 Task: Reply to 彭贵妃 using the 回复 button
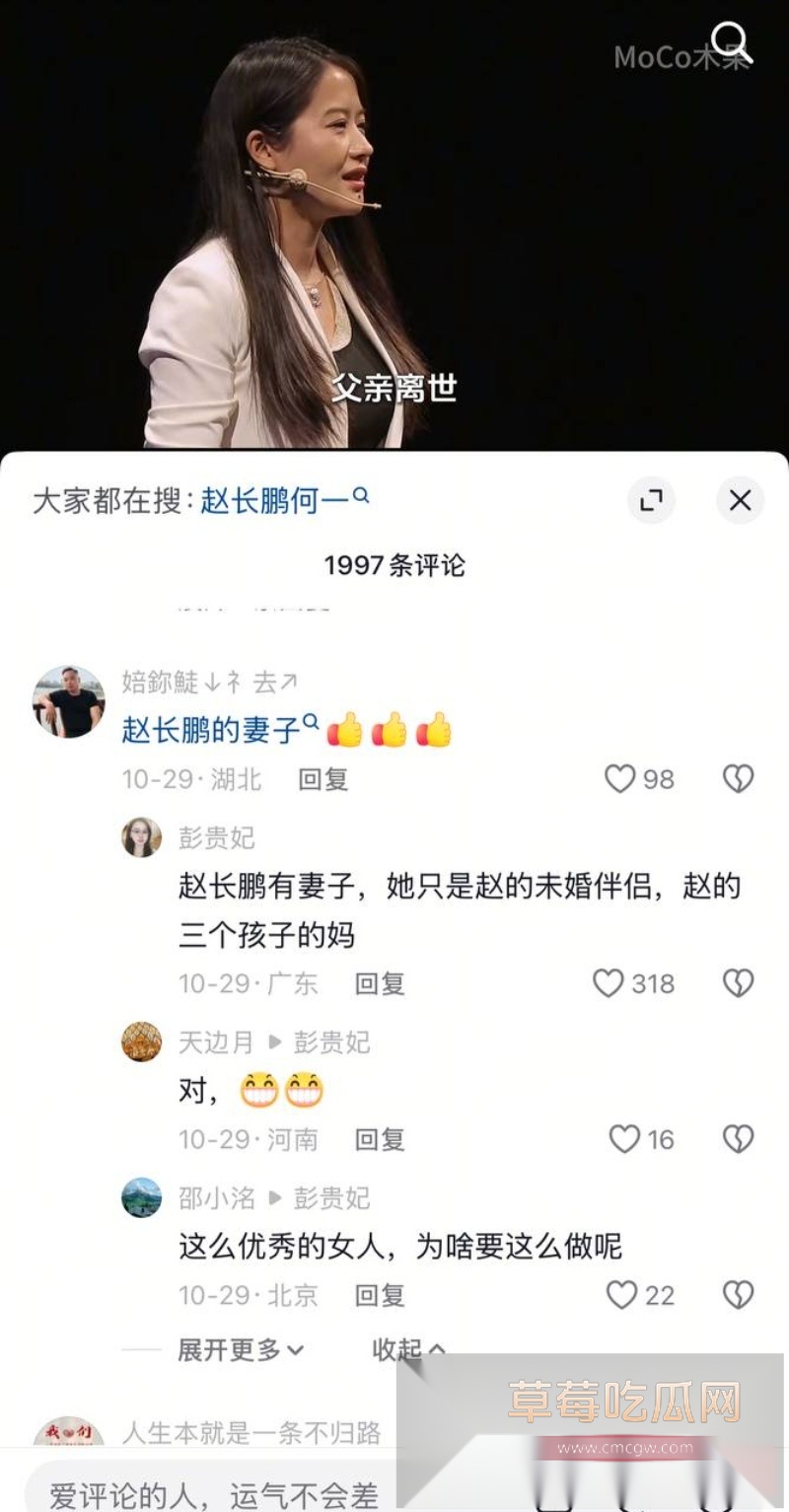380,983
